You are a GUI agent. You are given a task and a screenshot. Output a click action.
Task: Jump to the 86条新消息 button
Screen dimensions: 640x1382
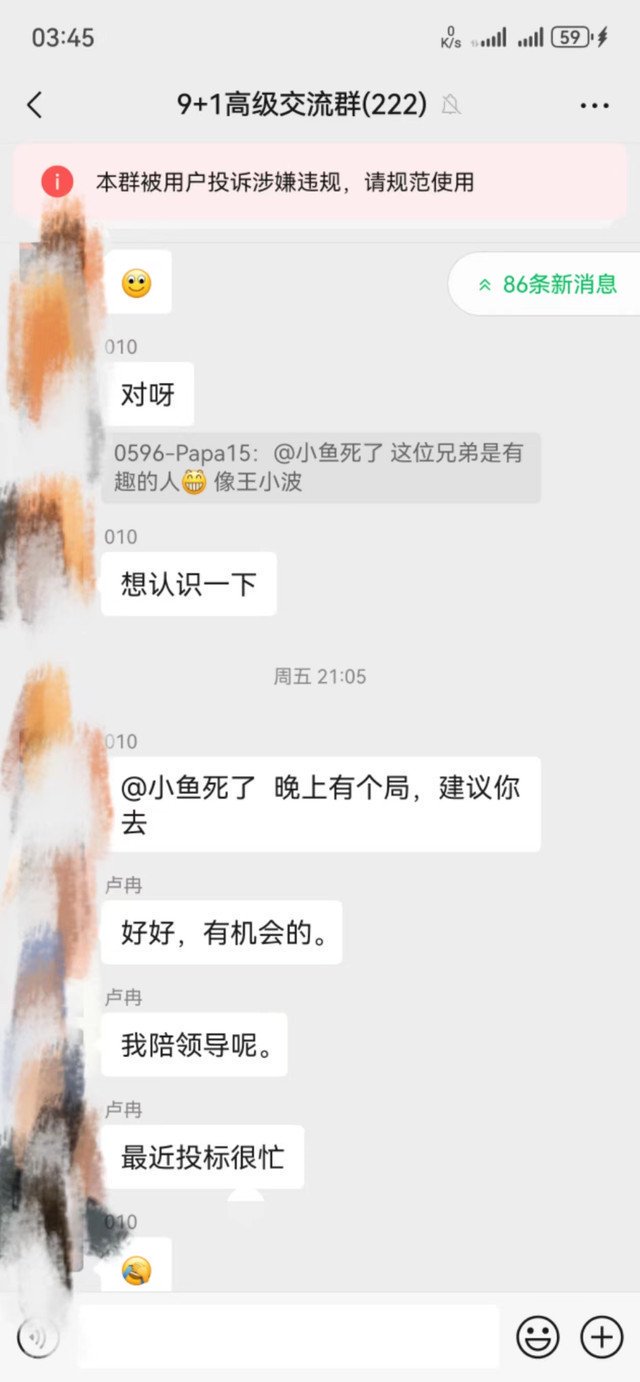[x=548, y=284]
